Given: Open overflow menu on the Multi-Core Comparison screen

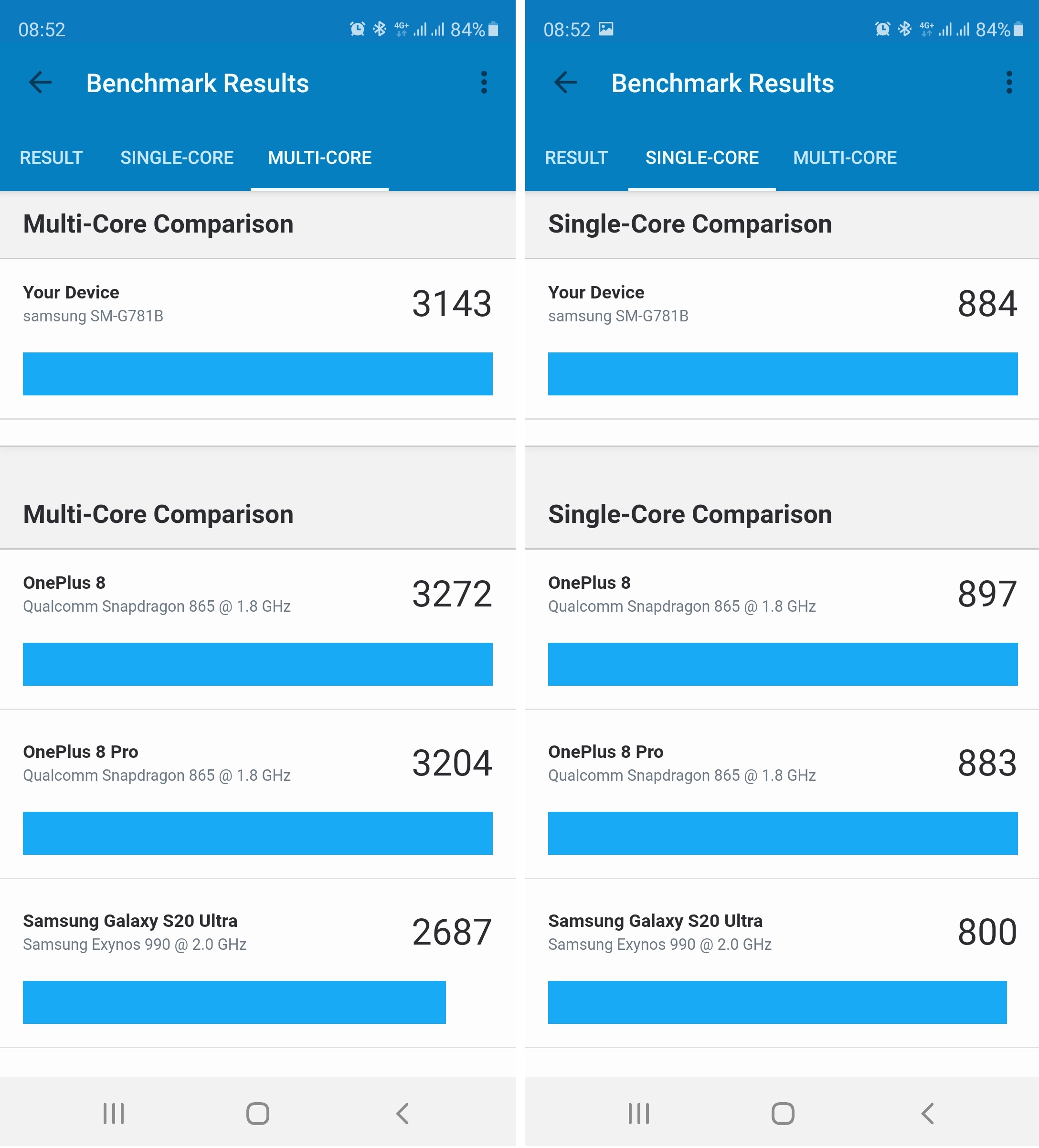Looking at the screenshot, I should pyautogui.click(x=484, y=83).
